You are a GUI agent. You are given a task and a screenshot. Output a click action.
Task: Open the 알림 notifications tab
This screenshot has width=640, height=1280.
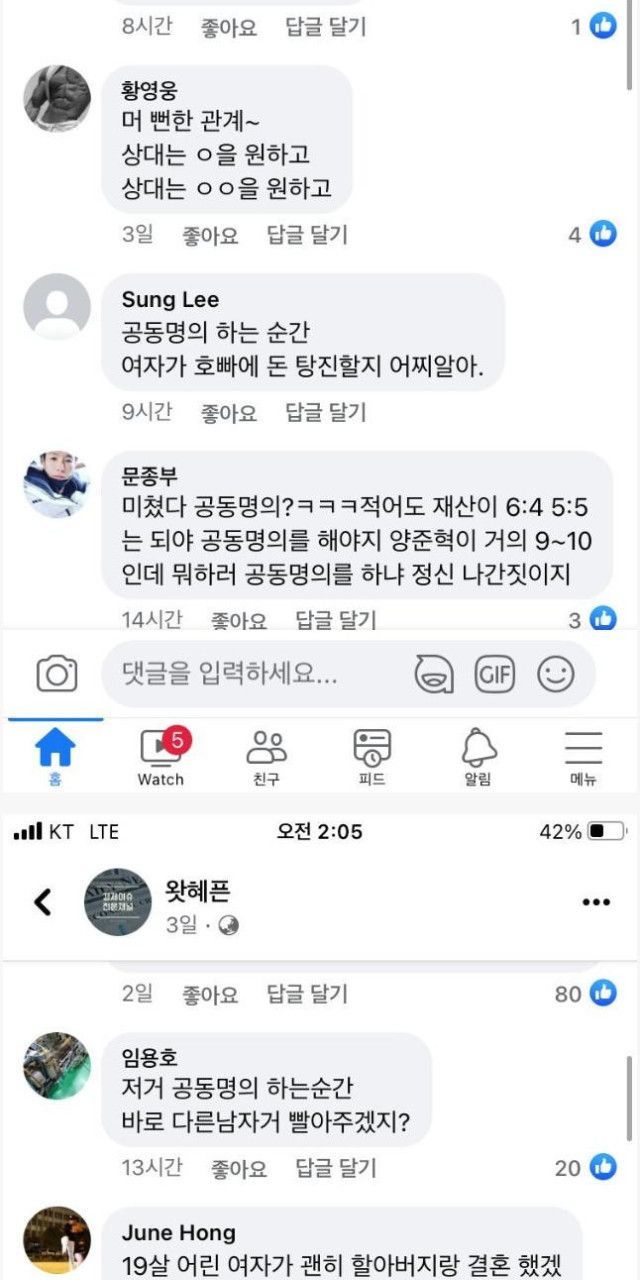[478, 756]
